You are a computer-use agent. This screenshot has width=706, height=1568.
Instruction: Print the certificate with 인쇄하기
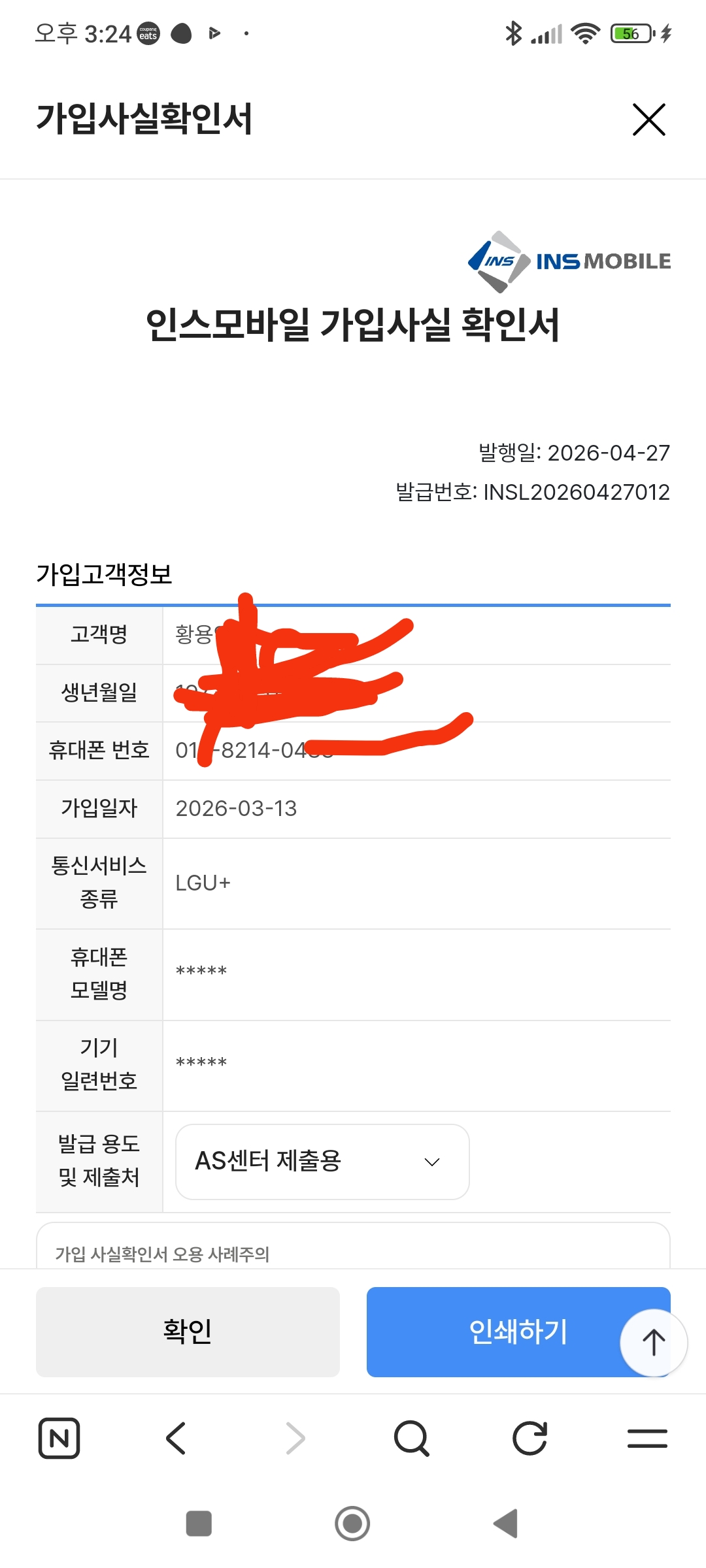[497, 1331]
